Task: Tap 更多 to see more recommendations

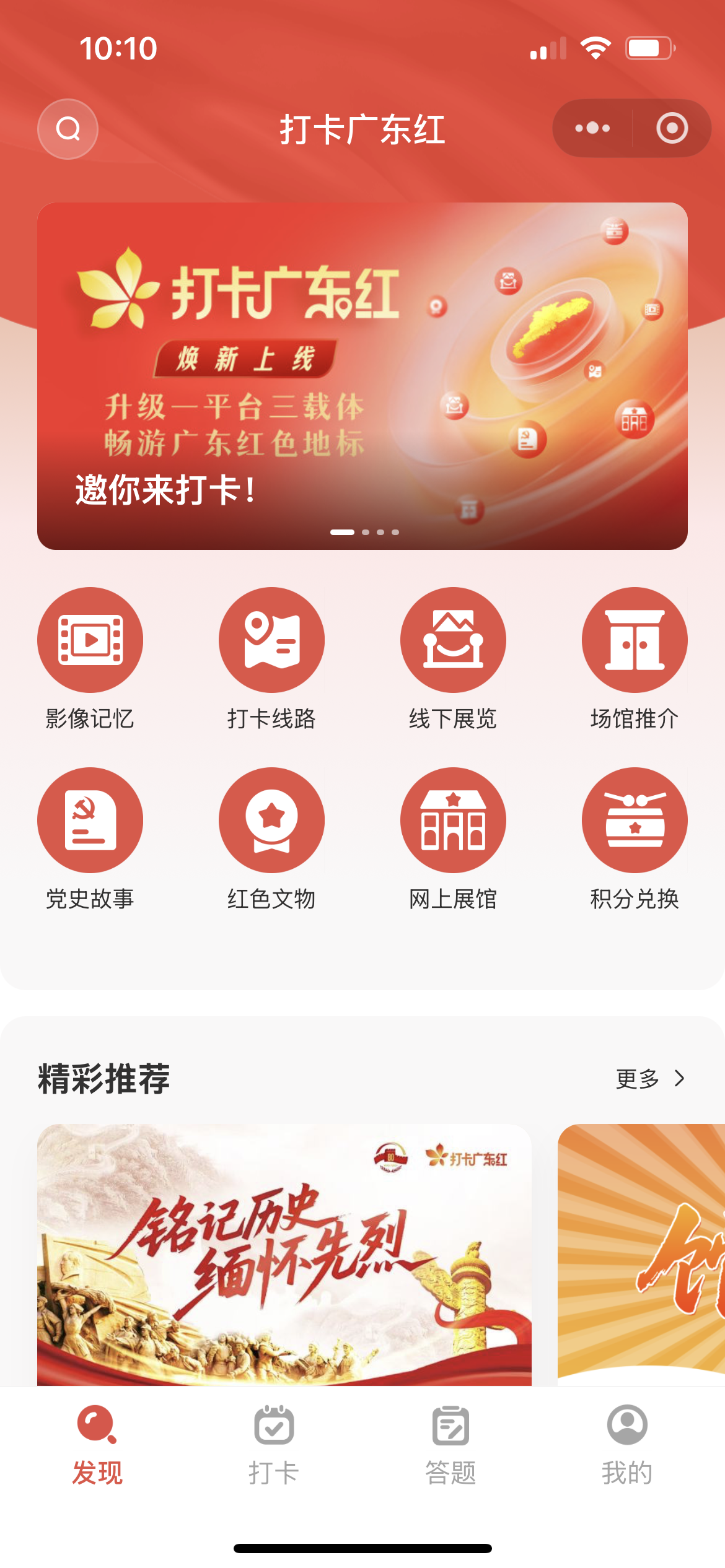Action: coord(649,1079)
